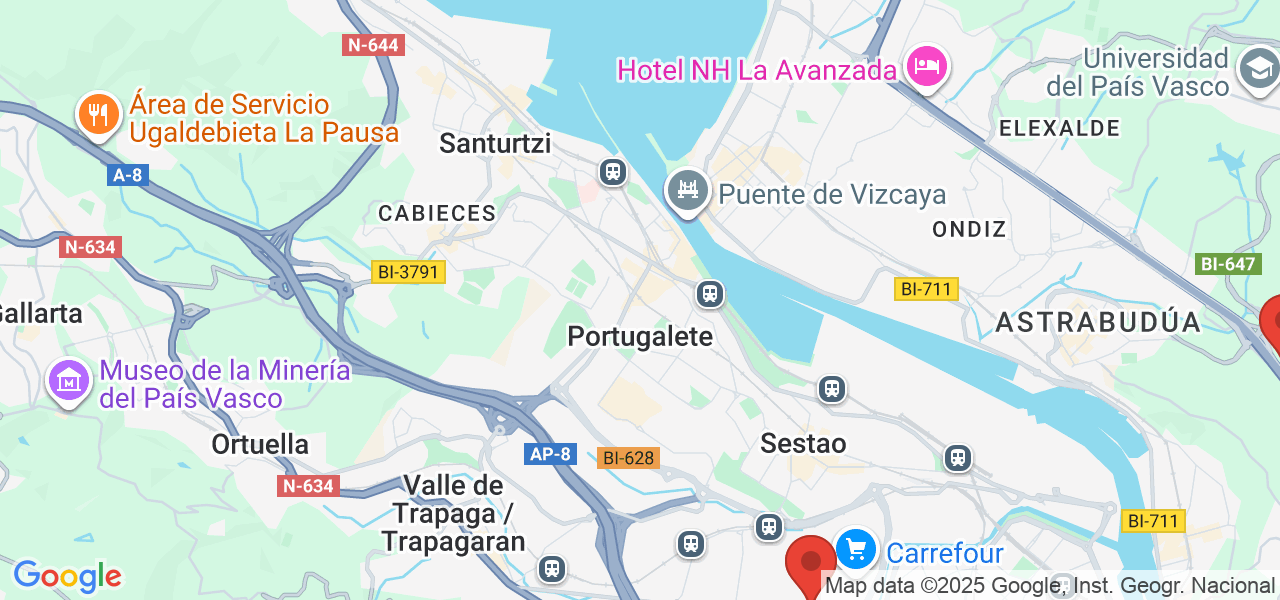Screen dimensions: 1280x600
Task: Select Área de Servicio Ugaldebieta La Pausa restaurant pin
Action: point(99,115)
